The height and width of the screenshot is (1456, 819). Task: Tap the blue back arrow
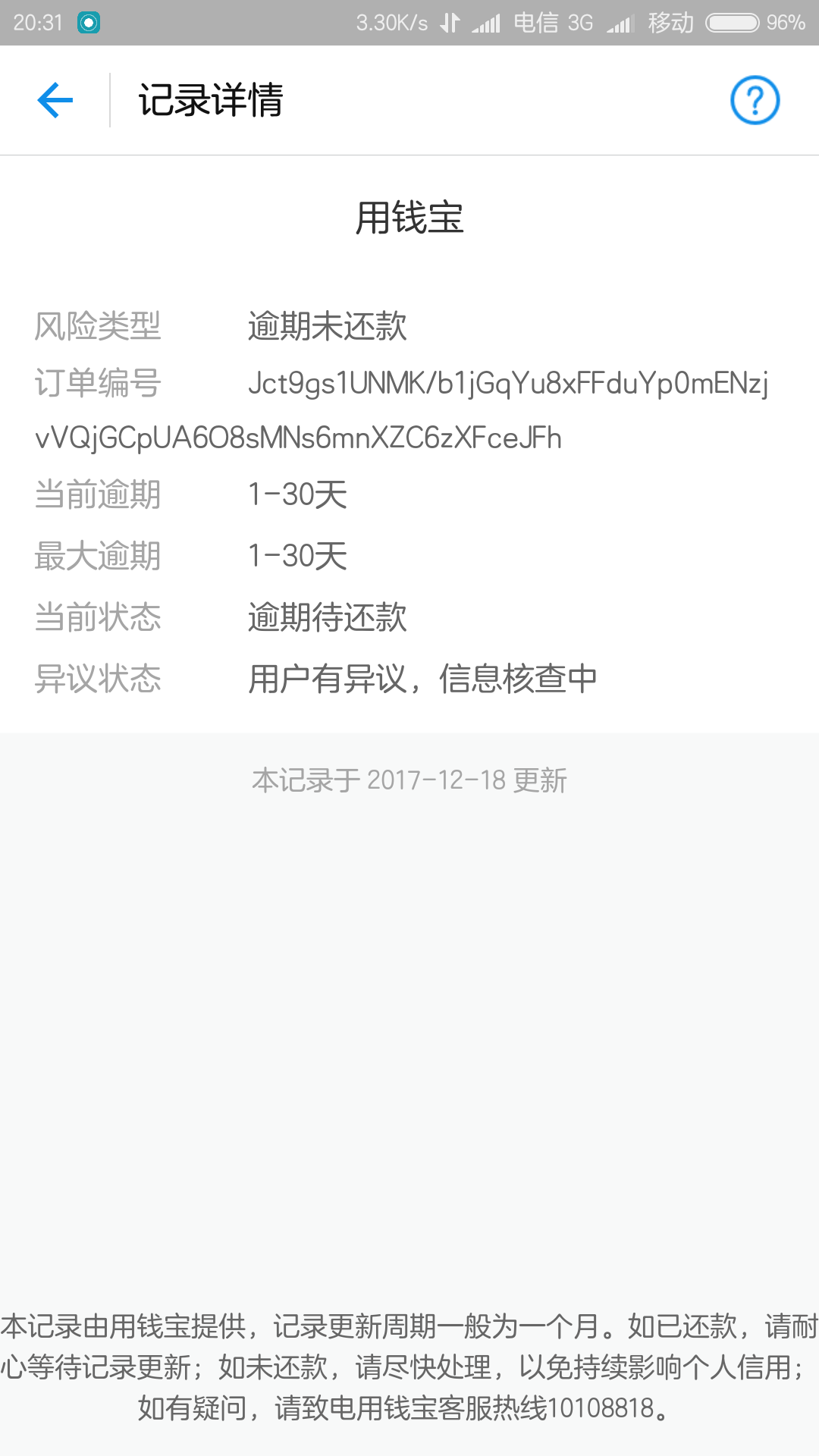54,99
